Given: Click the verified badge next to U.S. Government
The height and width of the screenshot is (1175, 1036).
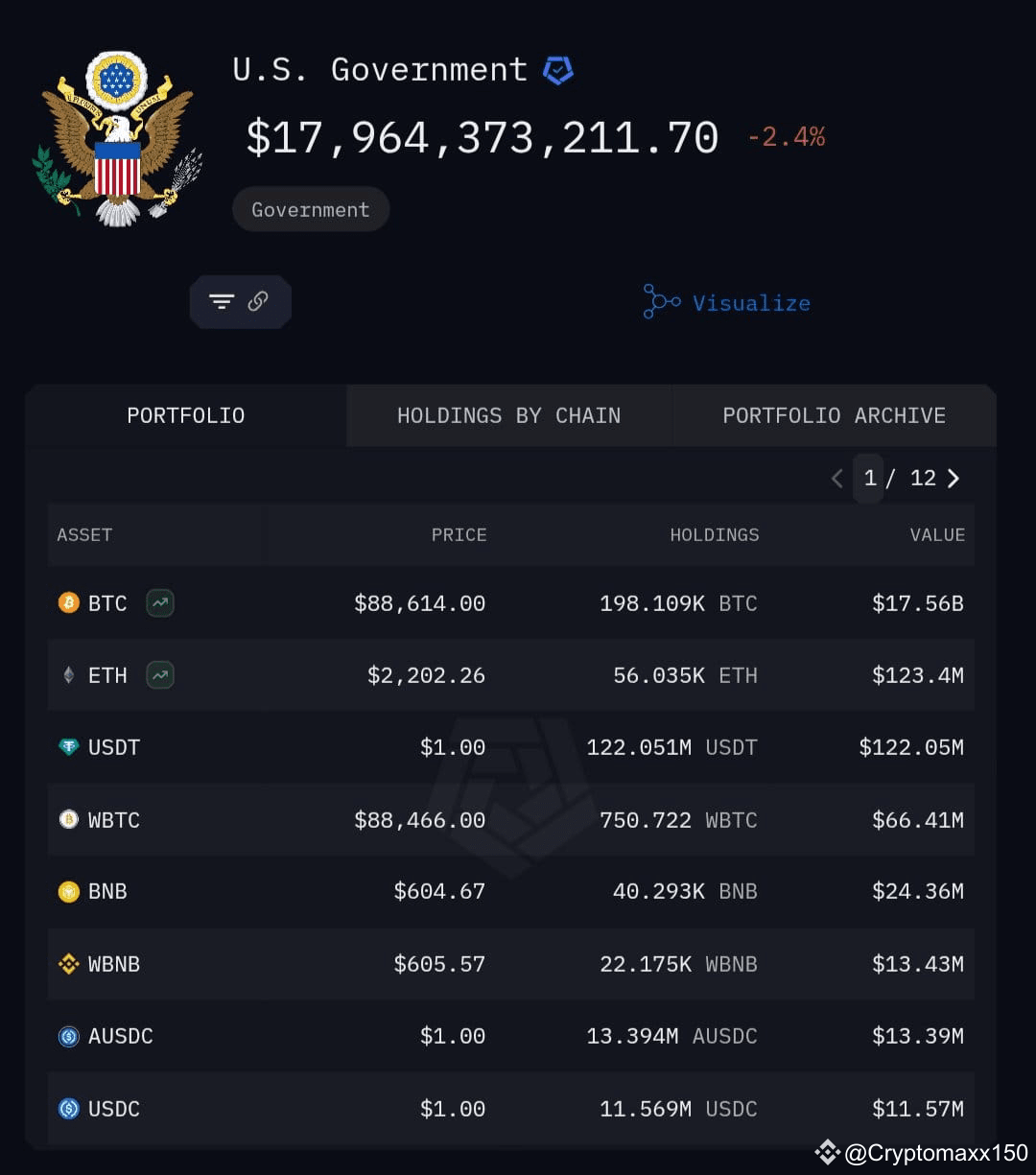Looking at the screenshot, I should (x=556, y=68).
